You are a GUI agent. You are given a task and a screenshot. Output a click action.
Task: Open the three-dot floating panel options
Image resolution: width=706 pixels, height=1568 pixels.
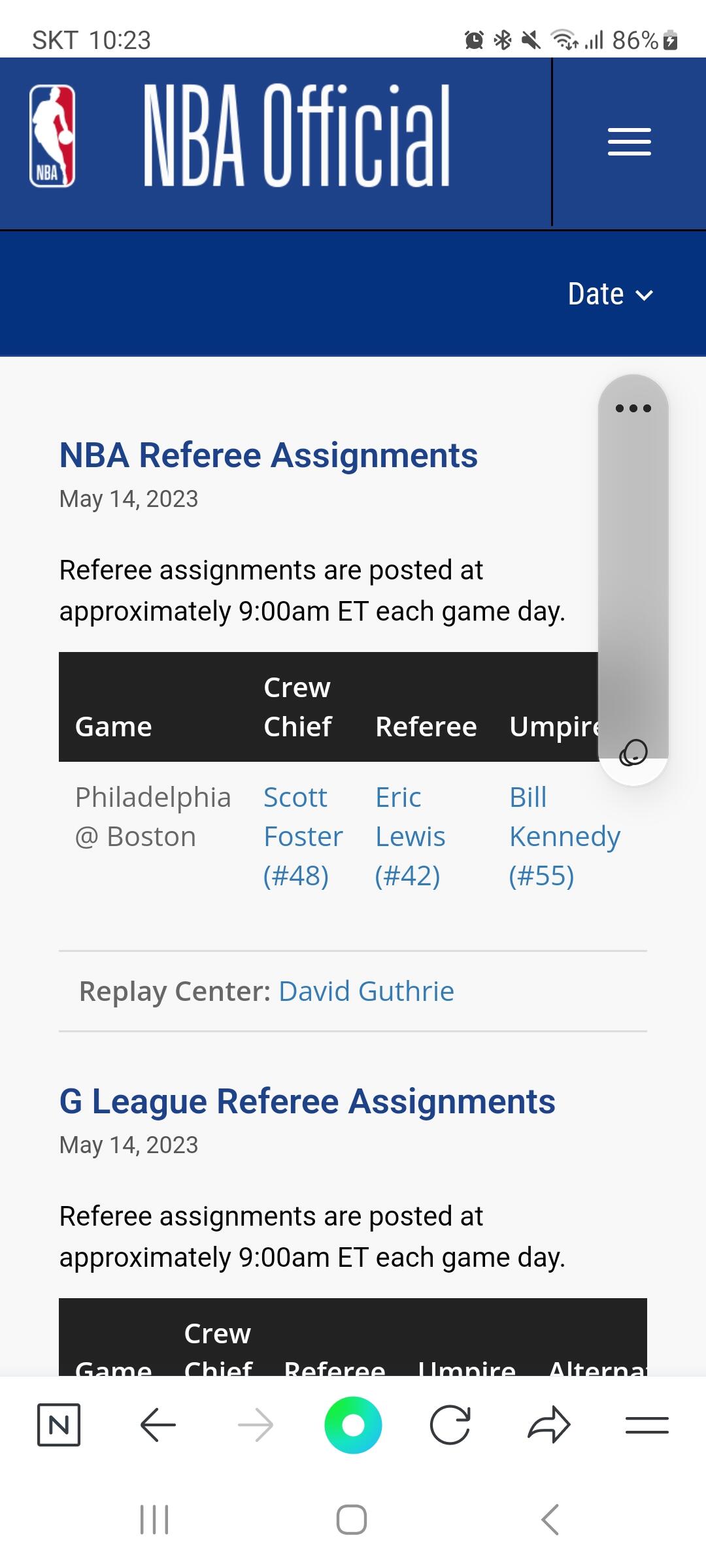pyautogui.click(x=633, y=408)
